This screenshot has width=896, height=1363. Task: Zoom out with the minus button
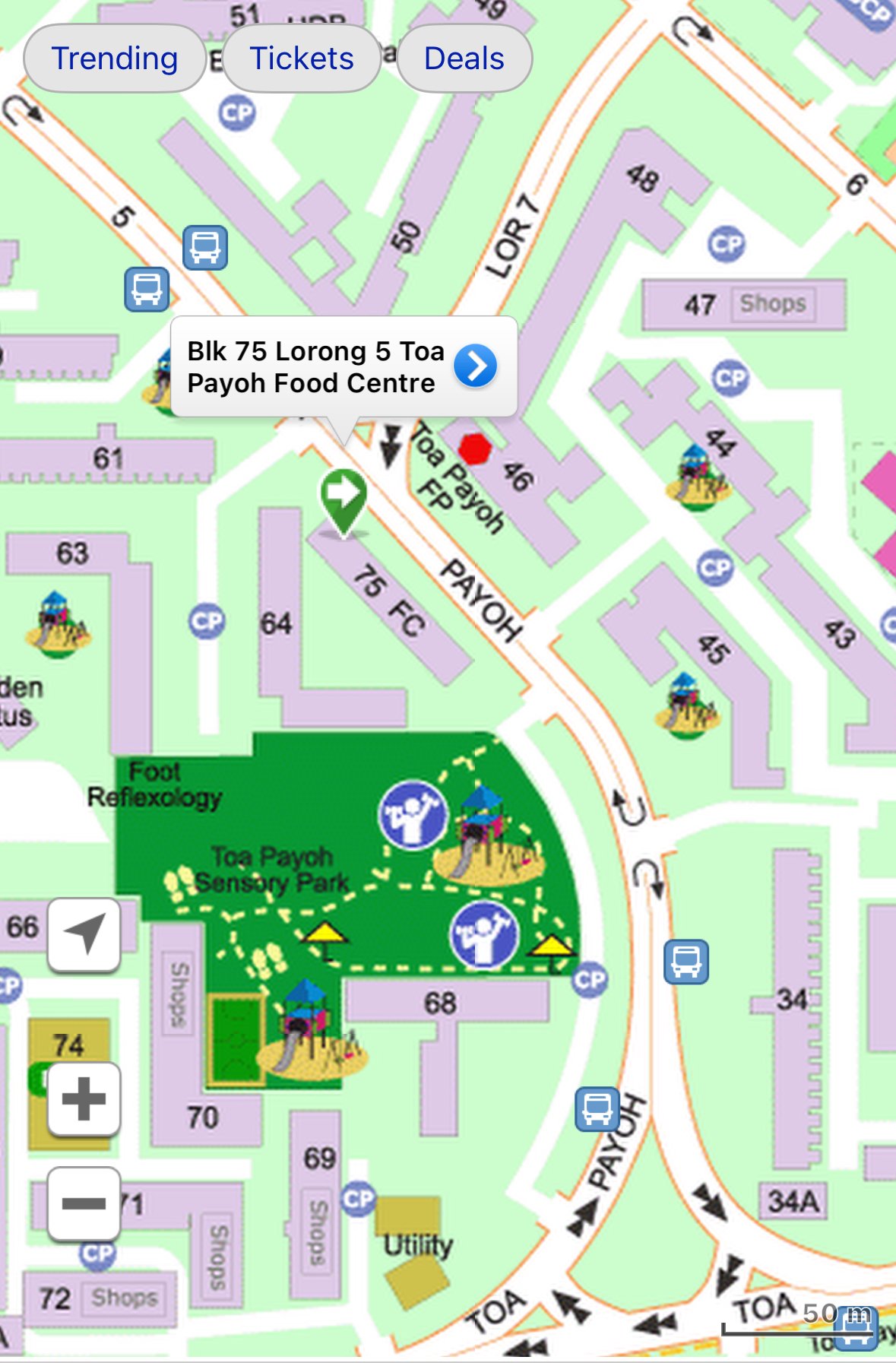point(84,1203)
